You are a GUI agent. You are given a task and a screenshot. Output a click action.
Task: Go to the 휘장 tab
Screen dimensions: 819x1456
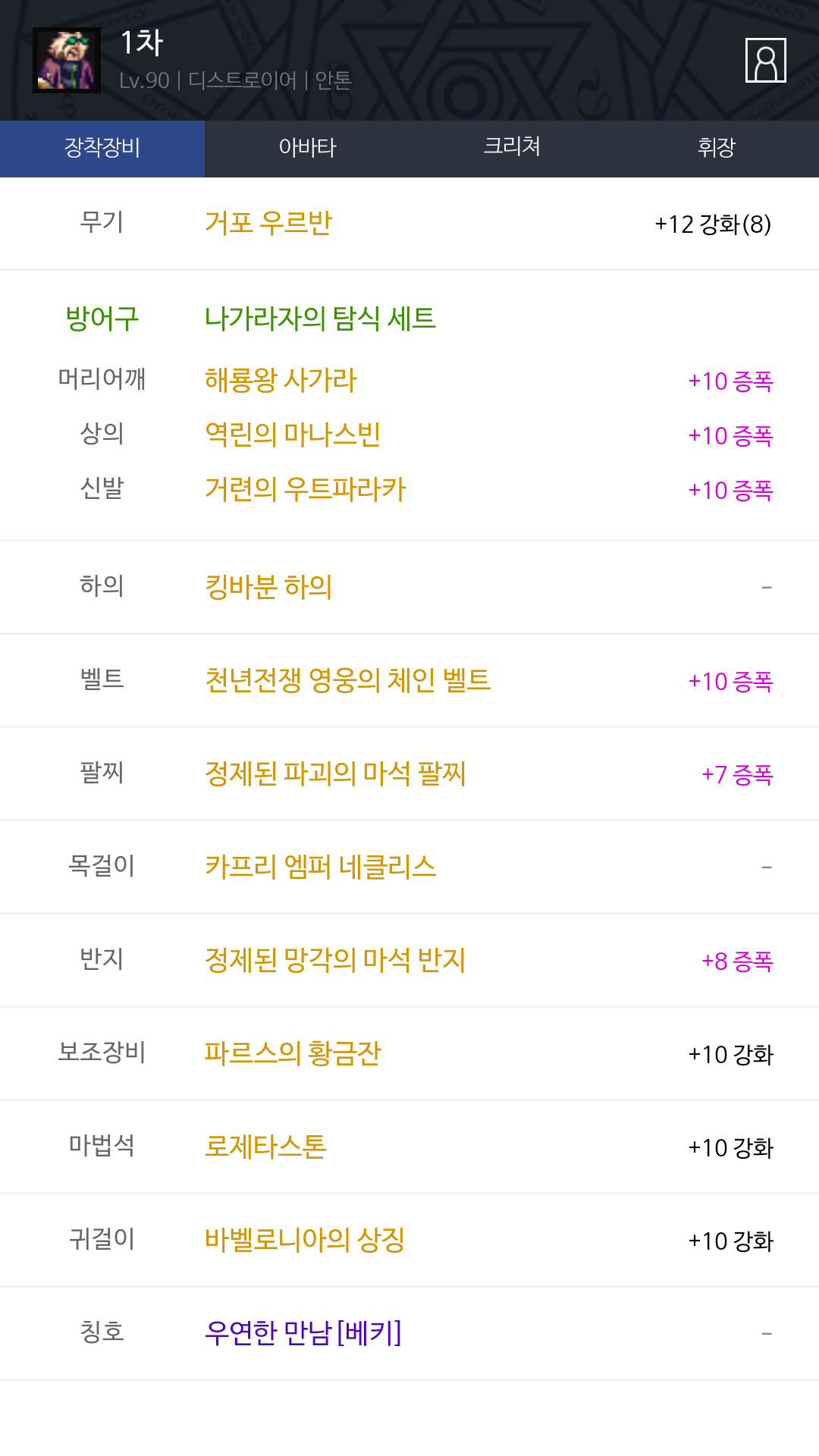pos(717,148)
